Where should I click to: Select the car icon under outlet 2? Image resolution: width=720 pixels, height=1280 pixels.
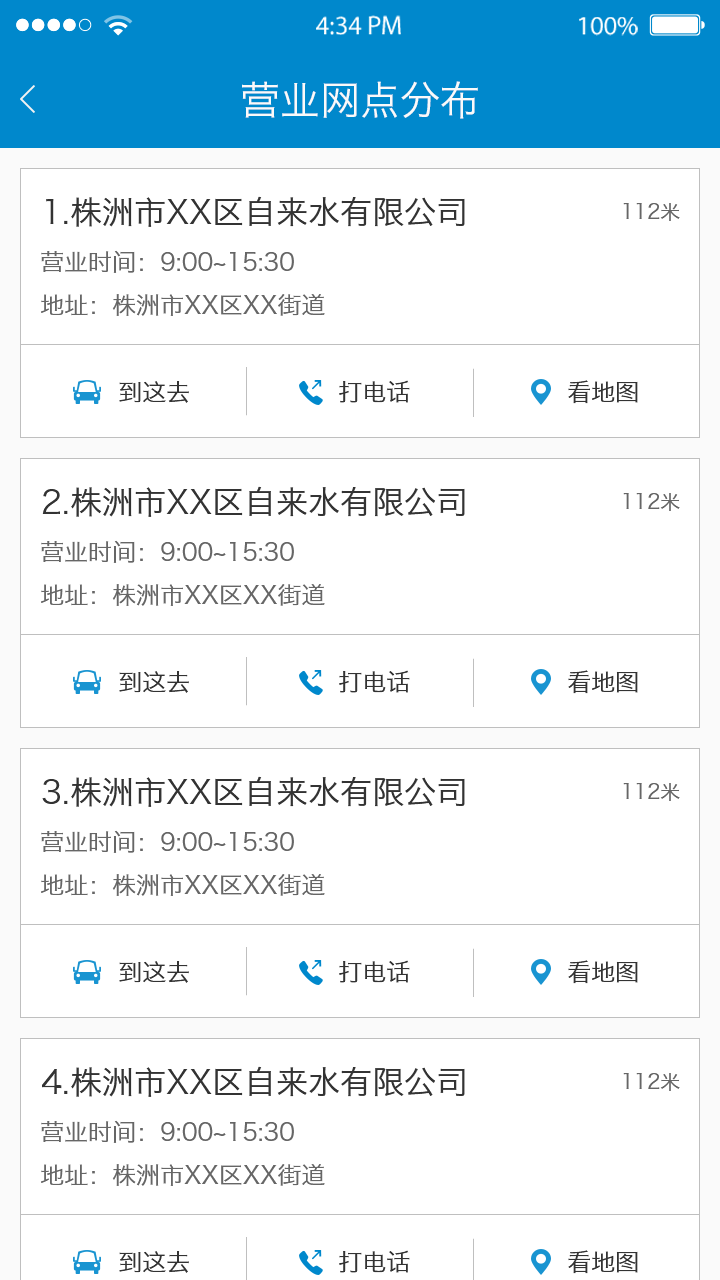click(x=88, y=681)
